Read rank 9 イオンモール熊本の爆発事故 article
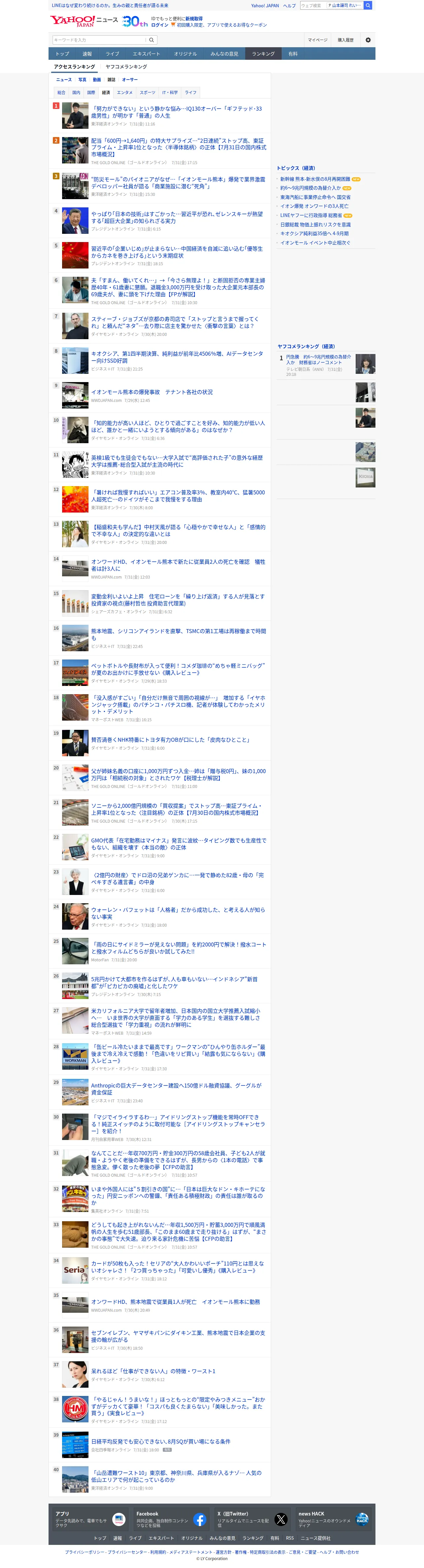This screenshot has height=1568, width=424. tap(152, 392)
